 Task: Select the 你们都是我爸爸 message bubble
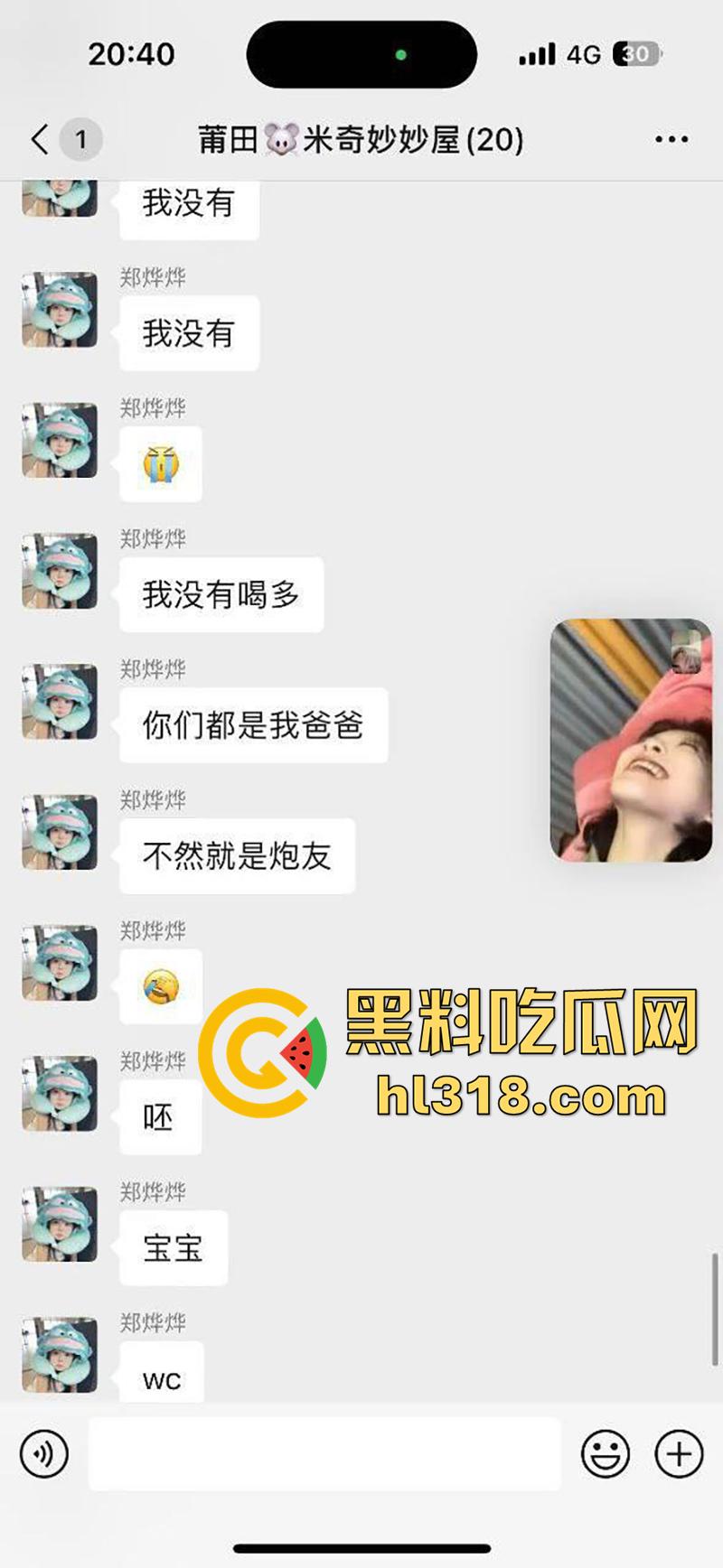[x=253, y=724]
